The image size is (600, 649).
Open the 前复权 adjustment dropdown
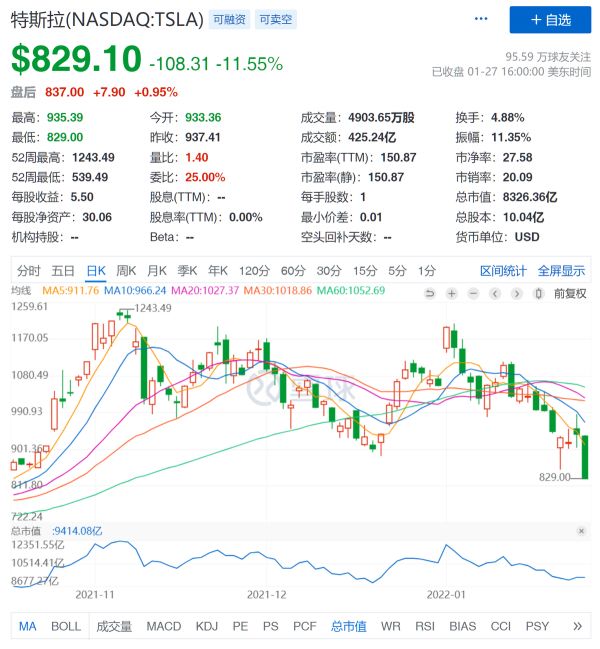click(x=568, y=293)
